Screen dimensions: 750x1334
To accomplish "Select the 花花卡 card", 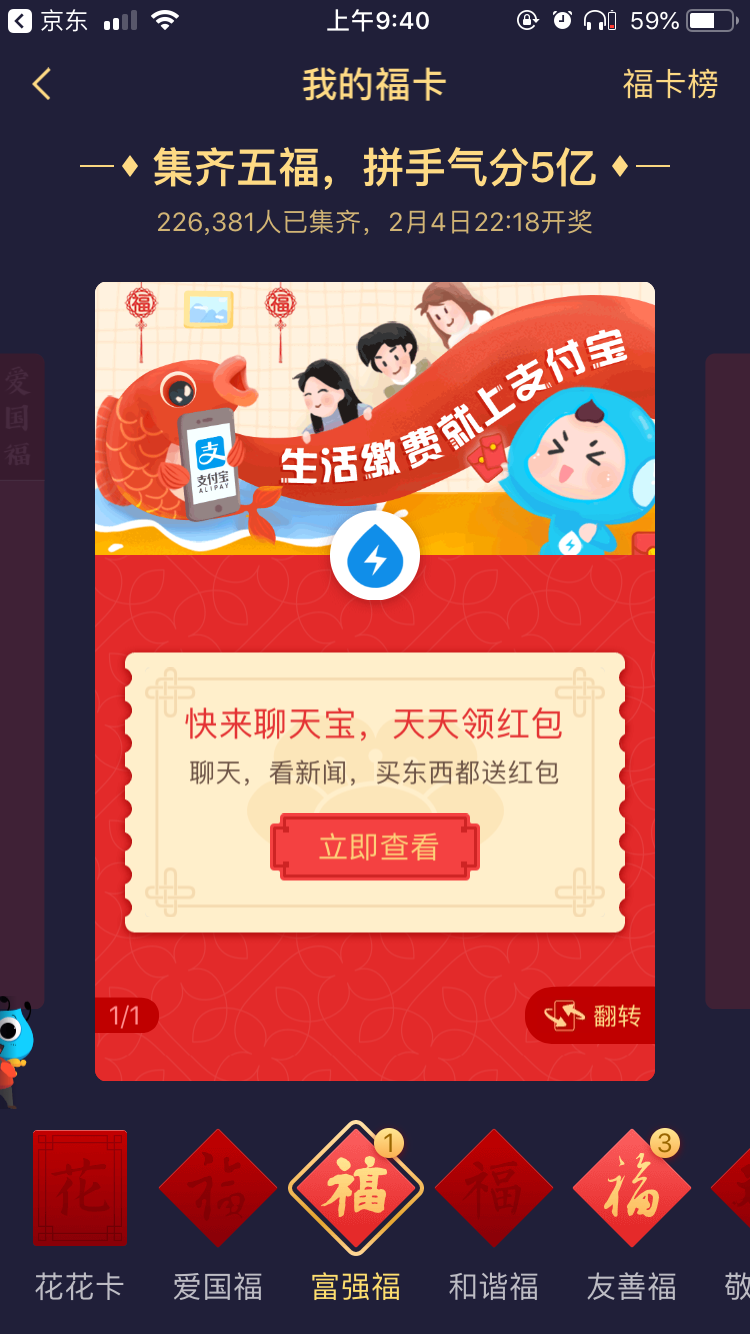I will pyautogui.click(x=80, y=1188).
